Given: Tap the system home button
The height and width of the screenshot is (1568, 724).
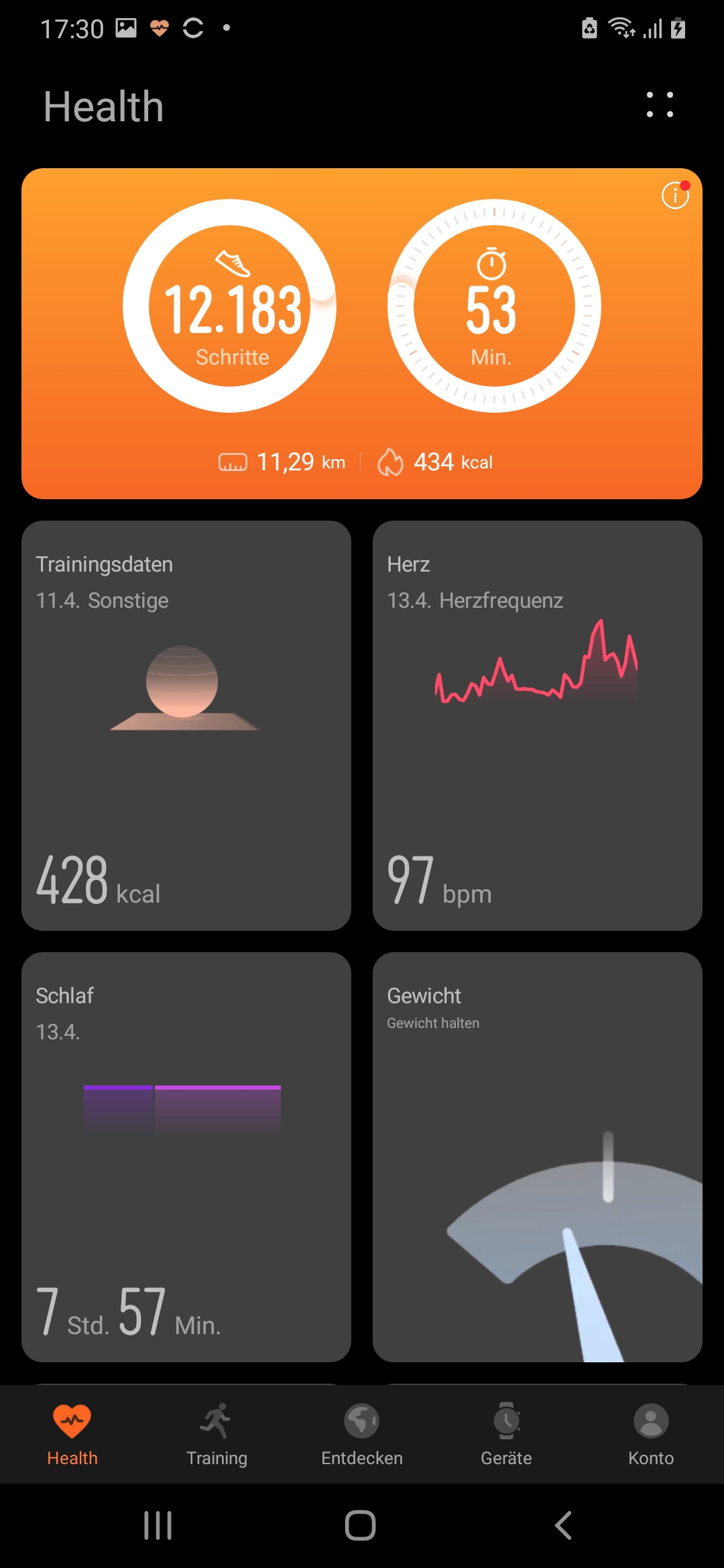Looking at the screenshot, I should pyautogui.click(x=361, y=1526).
